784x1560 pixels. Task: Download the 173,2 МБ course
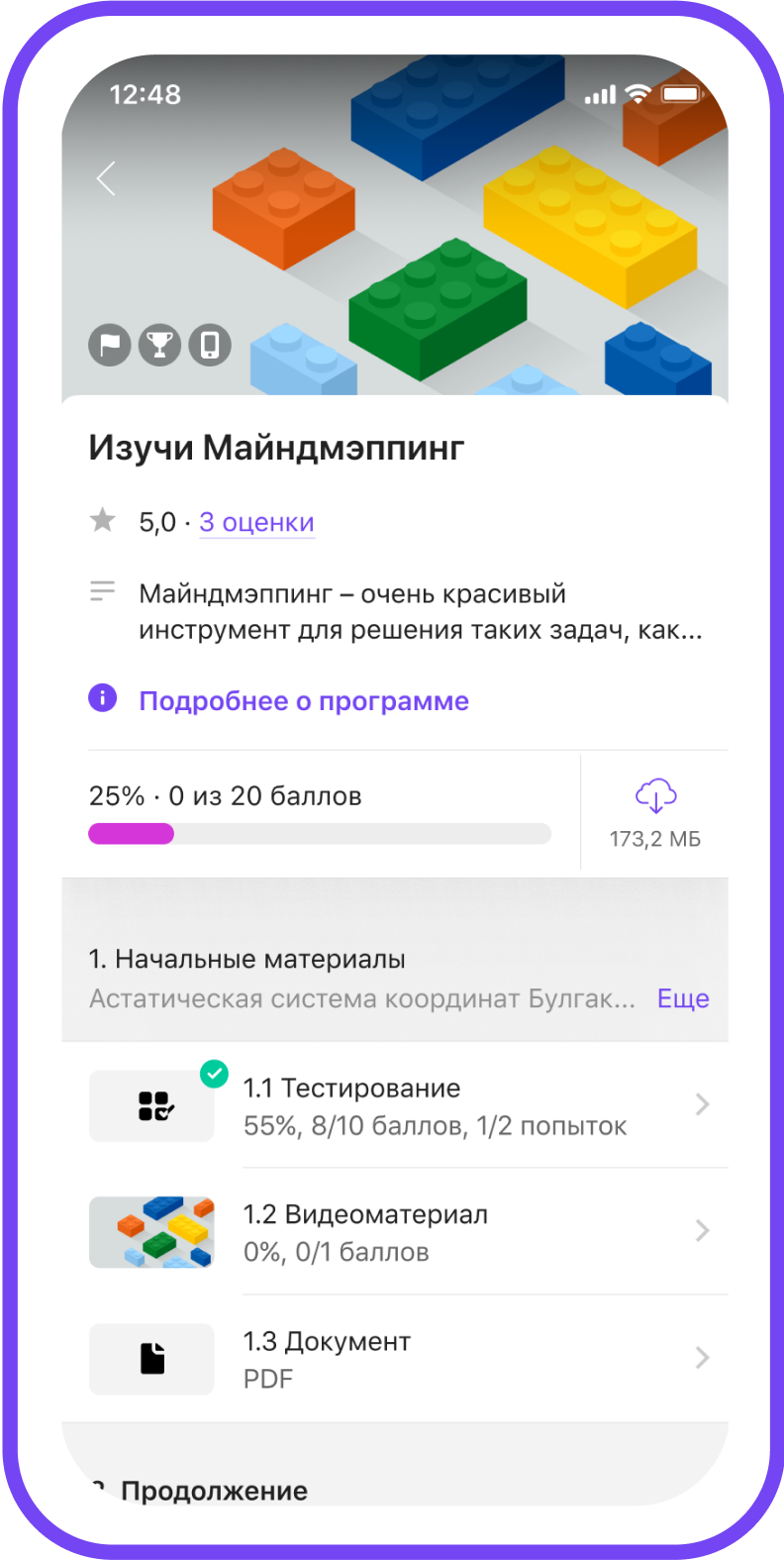pos(654,811)
